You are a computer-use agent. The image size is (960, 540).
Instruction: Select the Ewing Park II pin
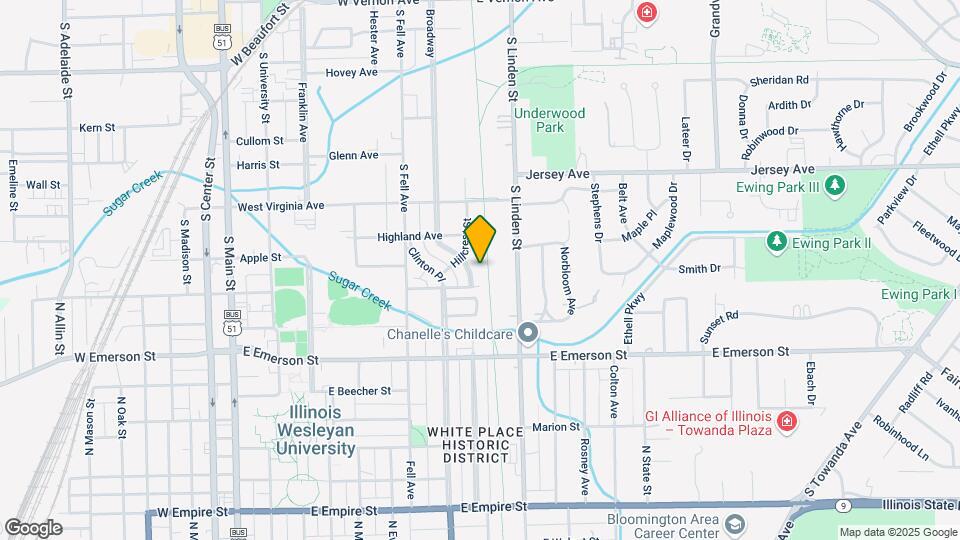[776, 242]
